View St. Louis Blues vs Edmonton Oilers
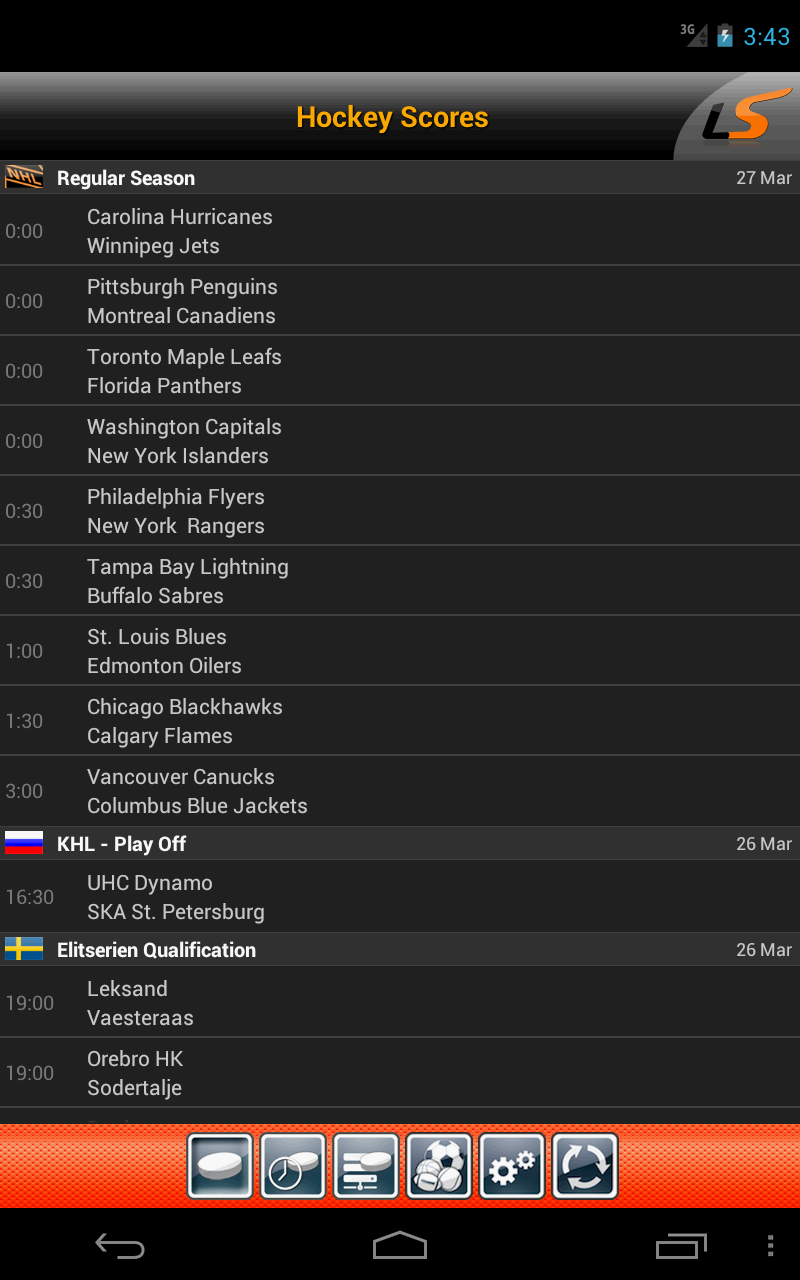 click(x=400, y=651)
